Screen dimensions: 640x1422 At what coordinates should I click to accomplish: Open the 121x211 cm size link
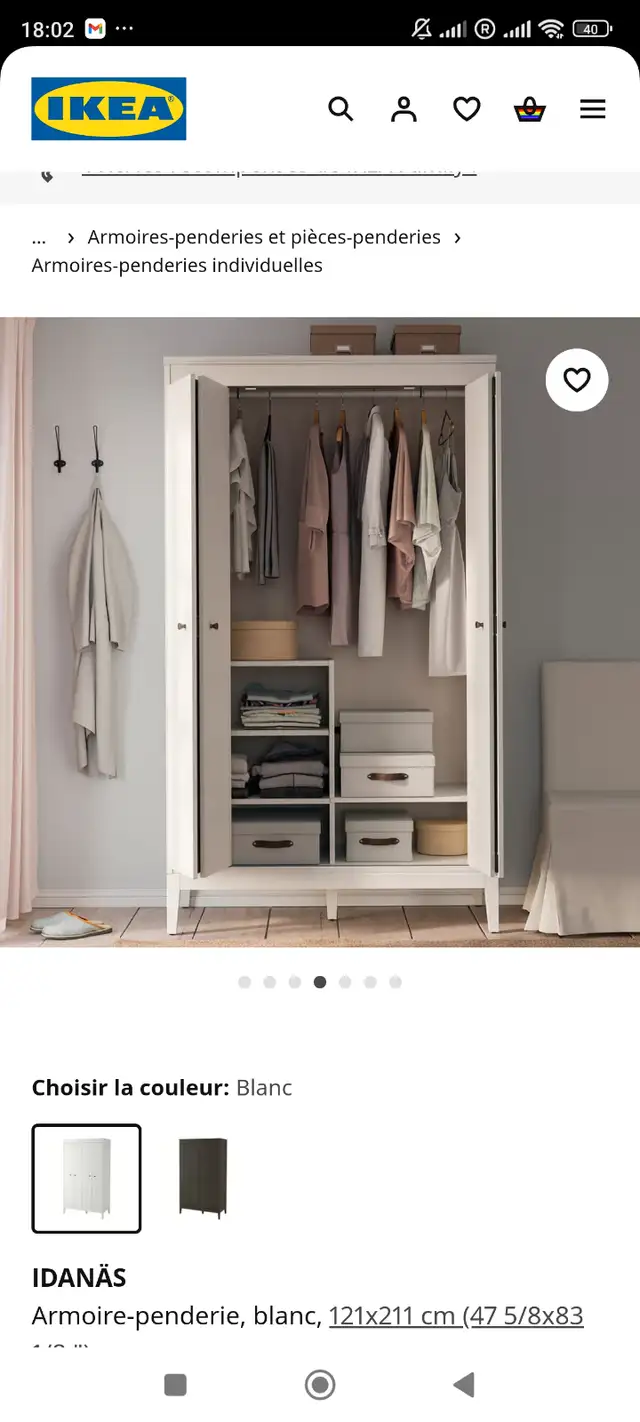click(456, 1316)
